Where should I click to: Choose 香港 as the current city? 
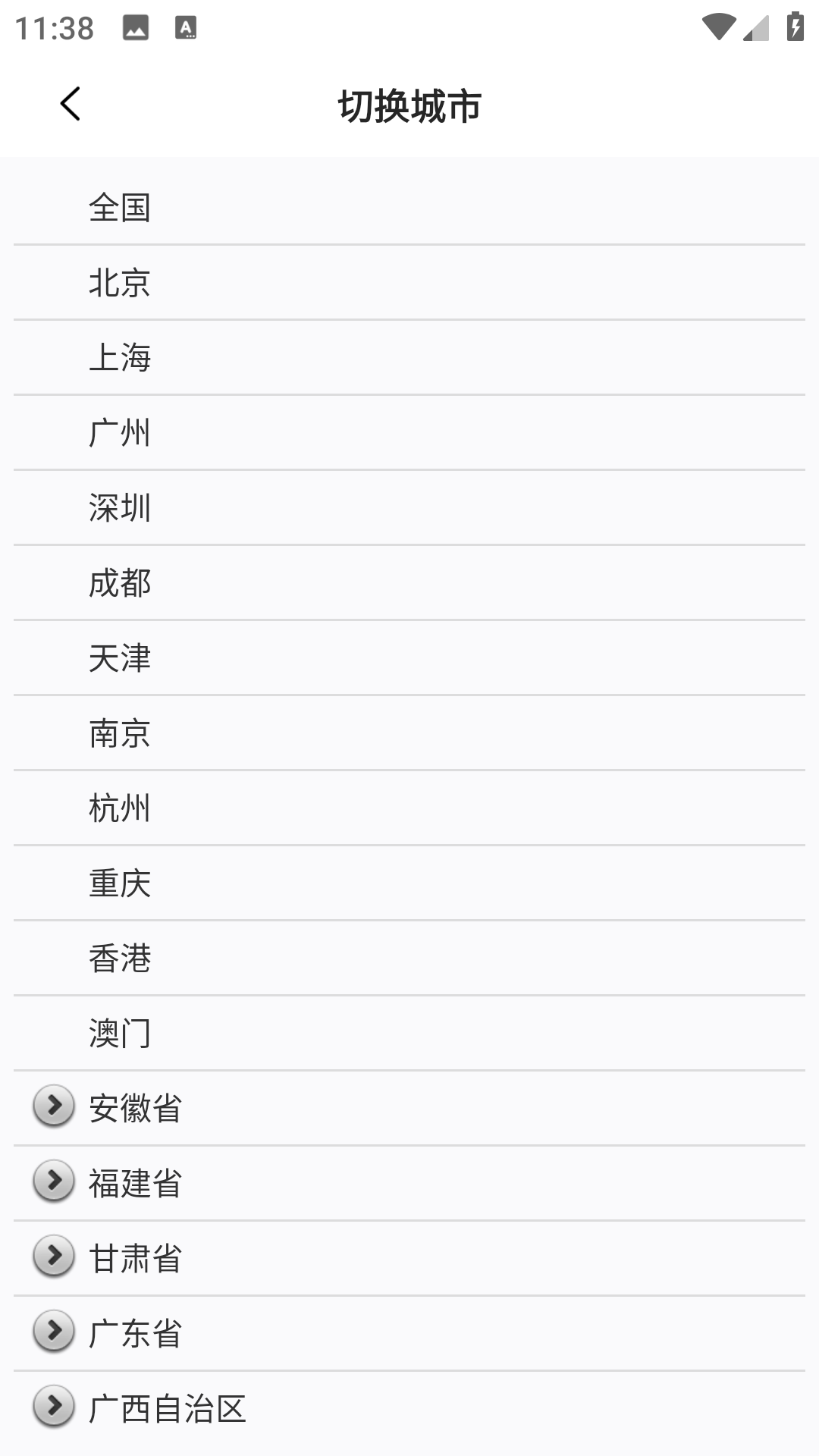pyautogui.click(x=121, y=958)
